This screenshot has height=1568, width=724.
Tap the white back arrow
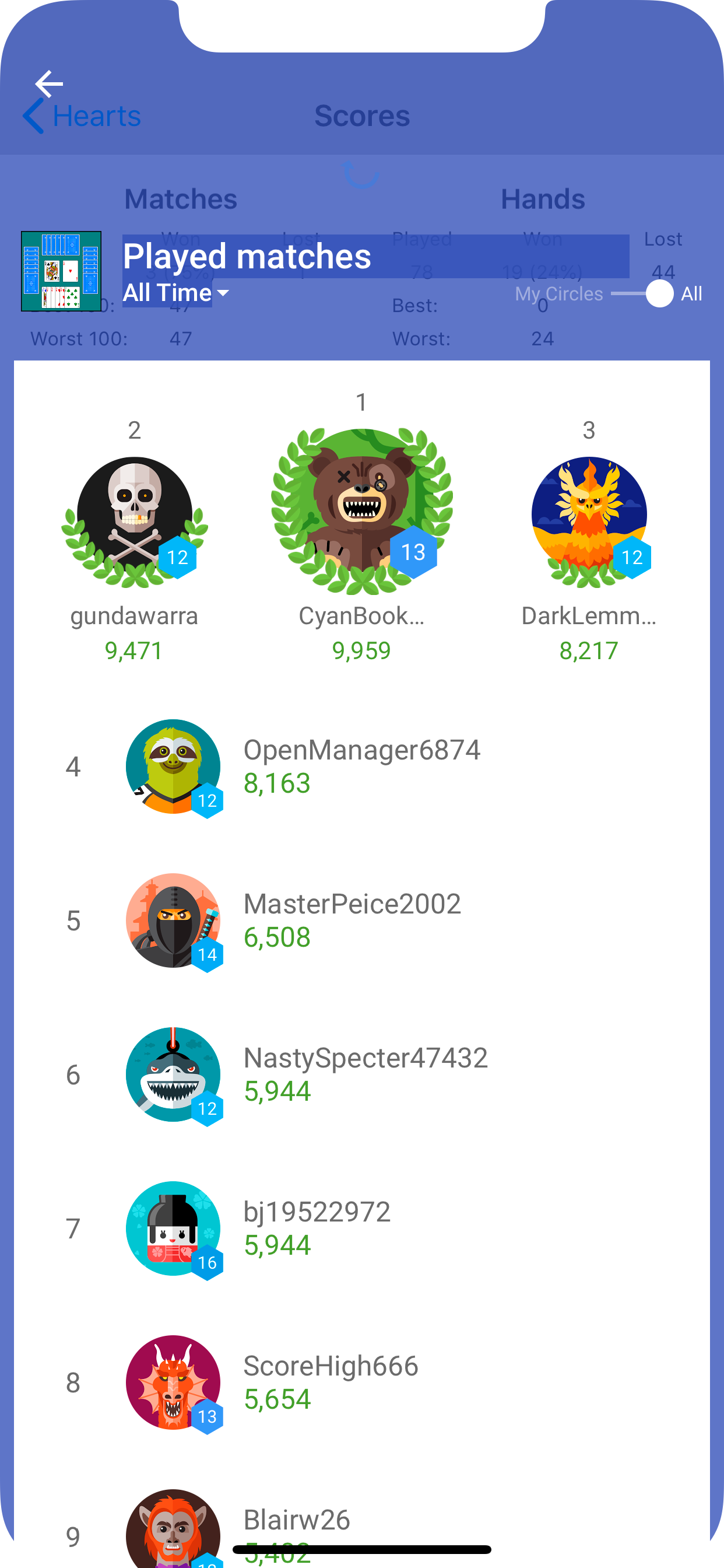coord(48,84)
